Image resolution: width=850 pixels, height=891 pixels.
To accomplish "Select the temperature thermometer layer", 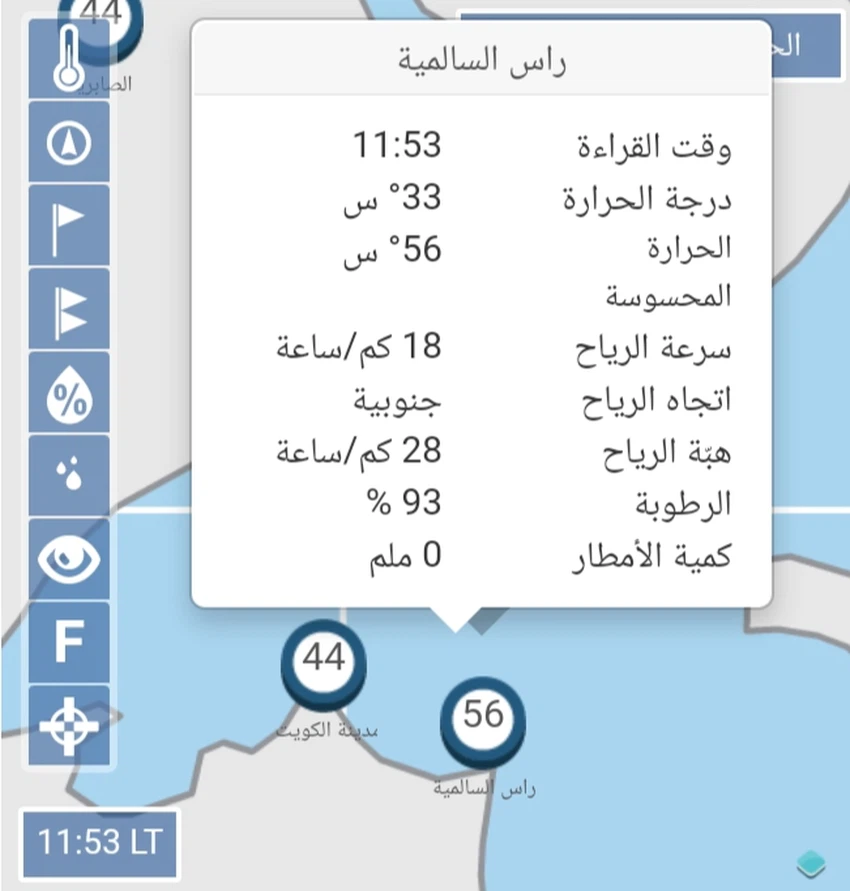I will pos(68,57).
